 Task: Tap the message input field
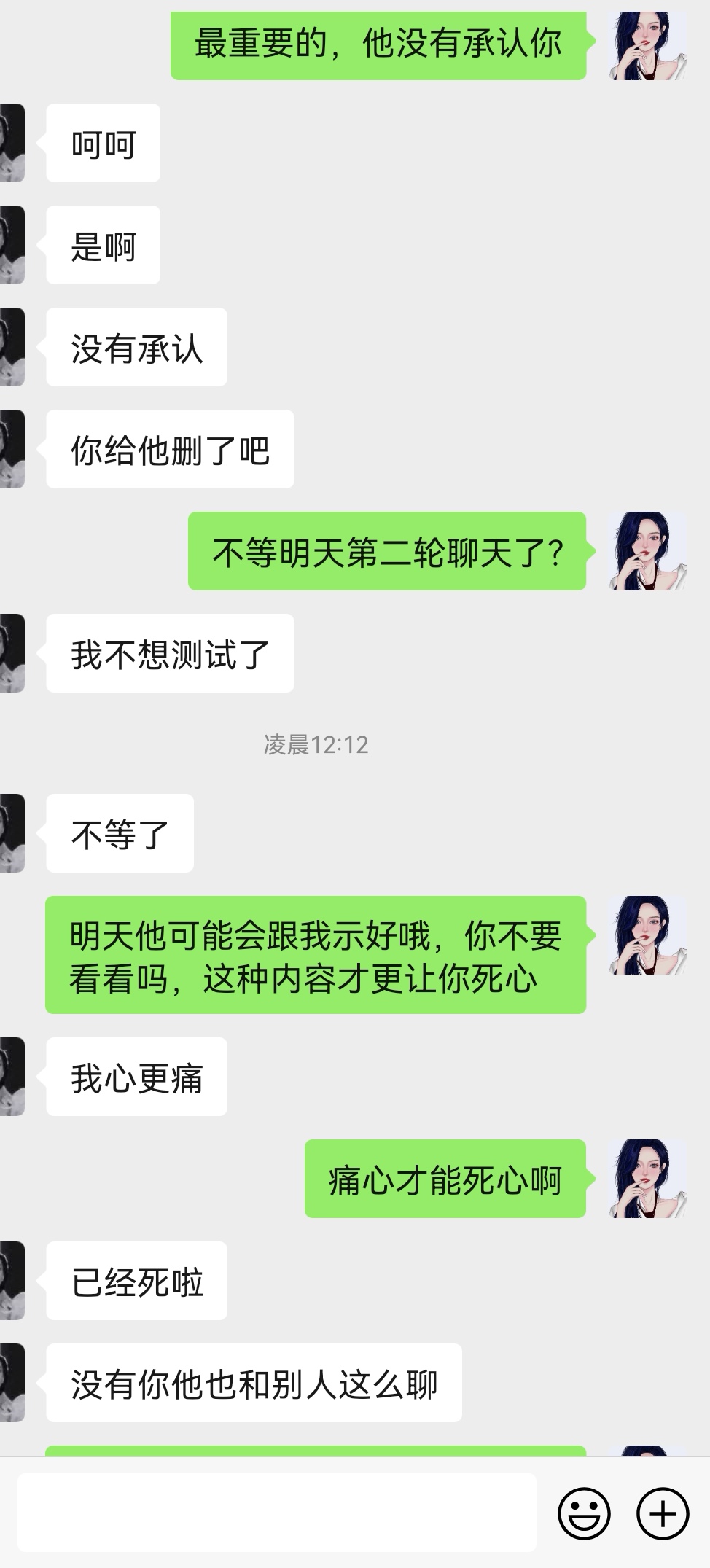(x=277, y=1512)
